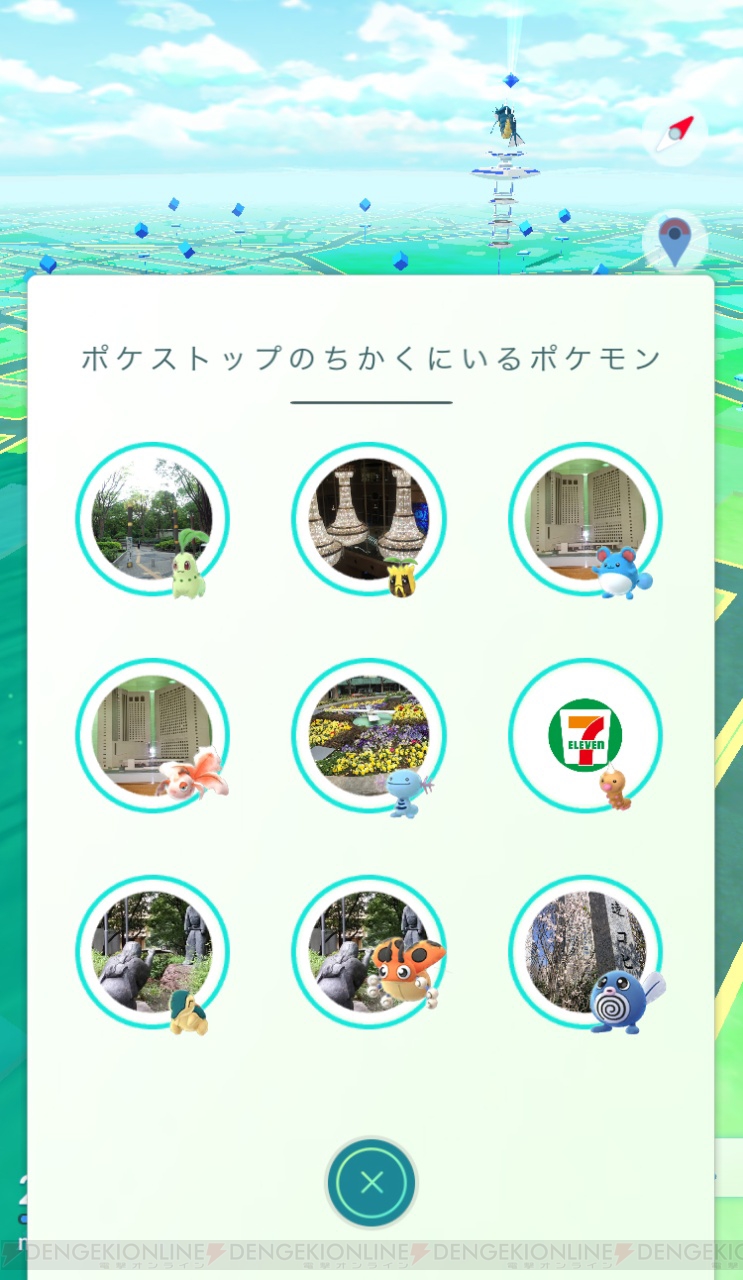Select the Gym tower on the map
The image size is (743, 1280).
505,170
